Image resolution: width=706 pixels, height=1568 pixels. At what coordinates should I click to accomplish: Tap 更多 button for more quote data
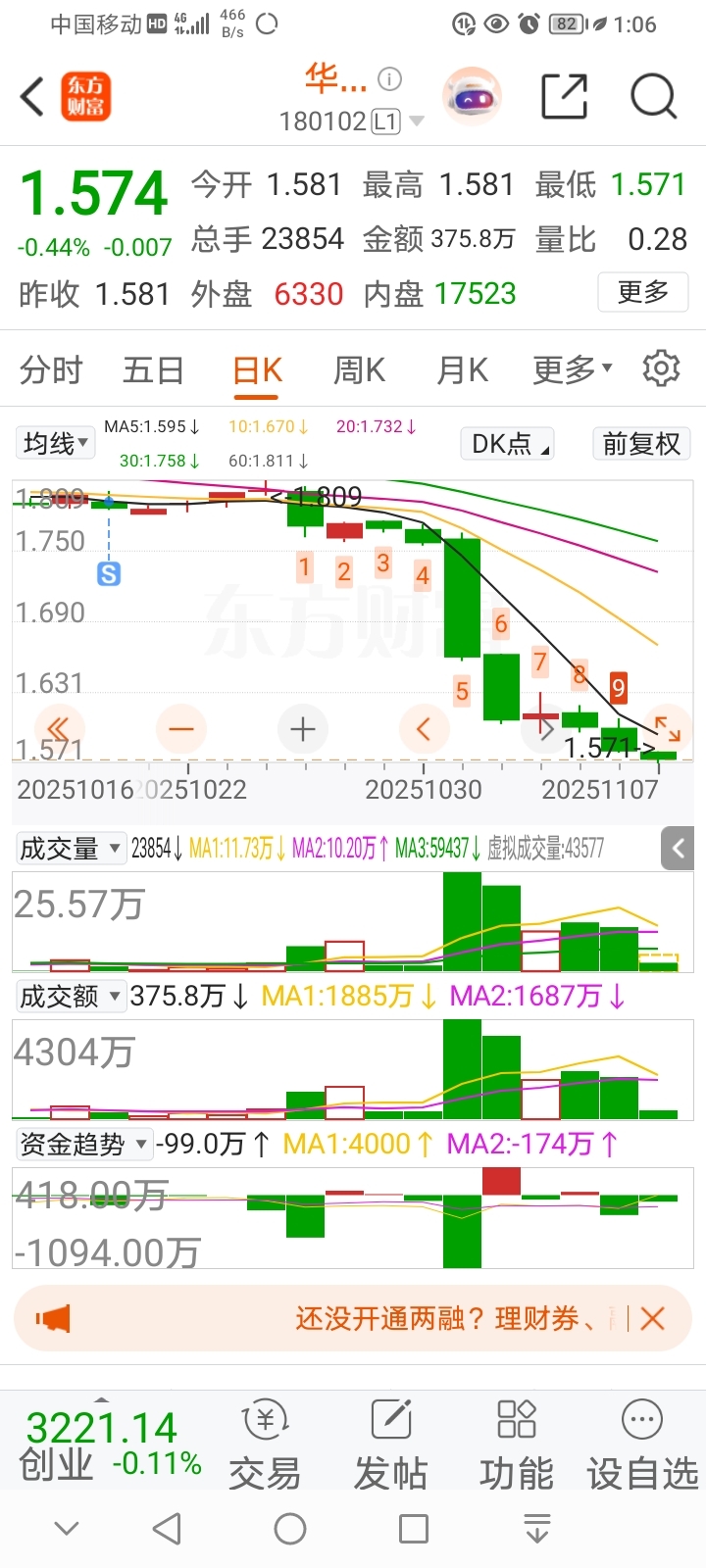coord(643,292)
